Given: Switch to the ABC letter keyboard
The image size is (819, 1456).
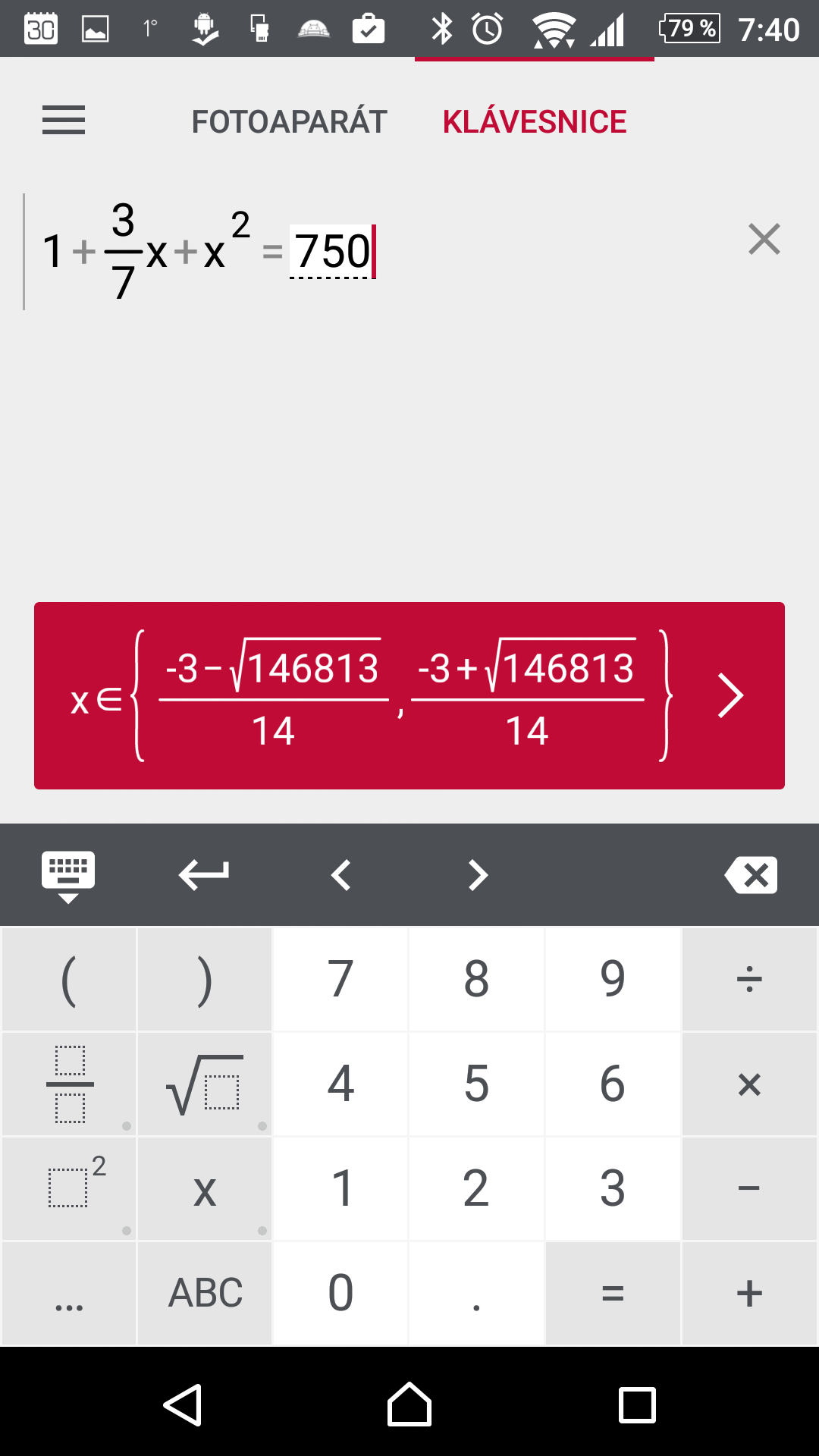Looking at the screenshot, I should coord(205,1293).
